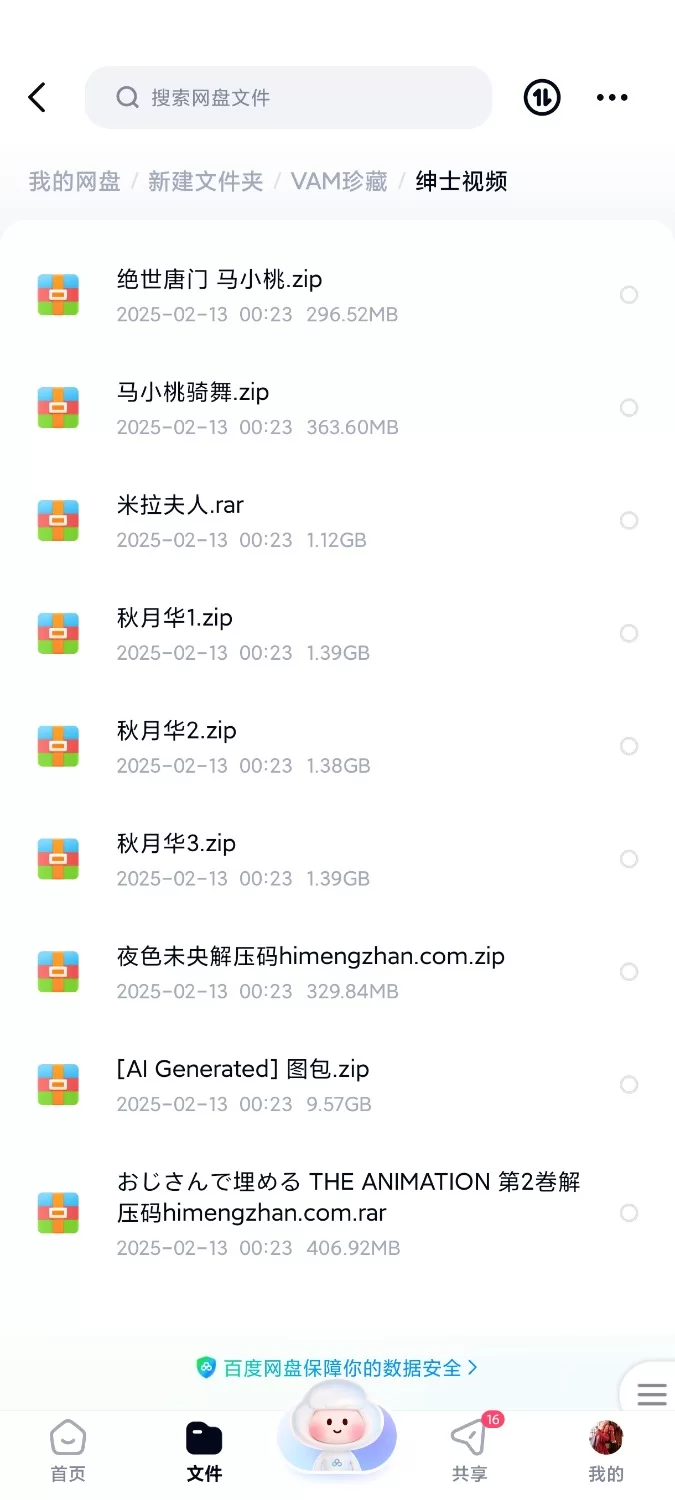This screenshot has height=1500, width=675.
Task: Go back with the top-left arrow
Action: click(x=37, y=97)
